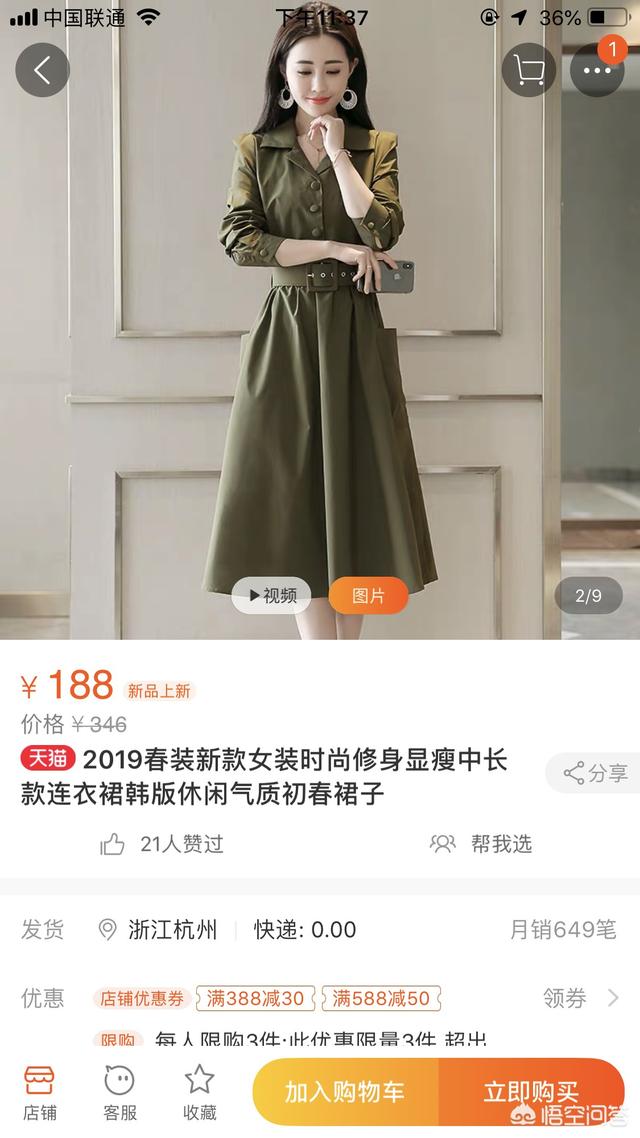Screen dimensions: 640x1138
Task: Visit the 店铺 store page
Action: point(40,1092)
